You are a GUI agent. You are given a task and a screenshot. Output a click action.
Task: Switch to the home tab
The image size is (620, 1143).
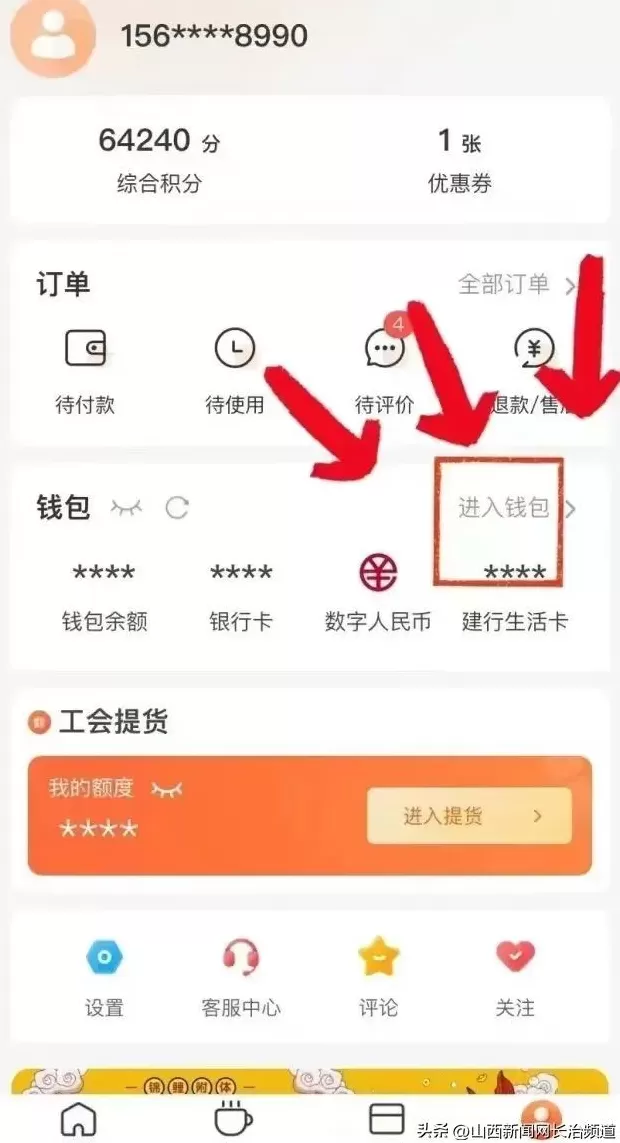tap(80, 1116)
